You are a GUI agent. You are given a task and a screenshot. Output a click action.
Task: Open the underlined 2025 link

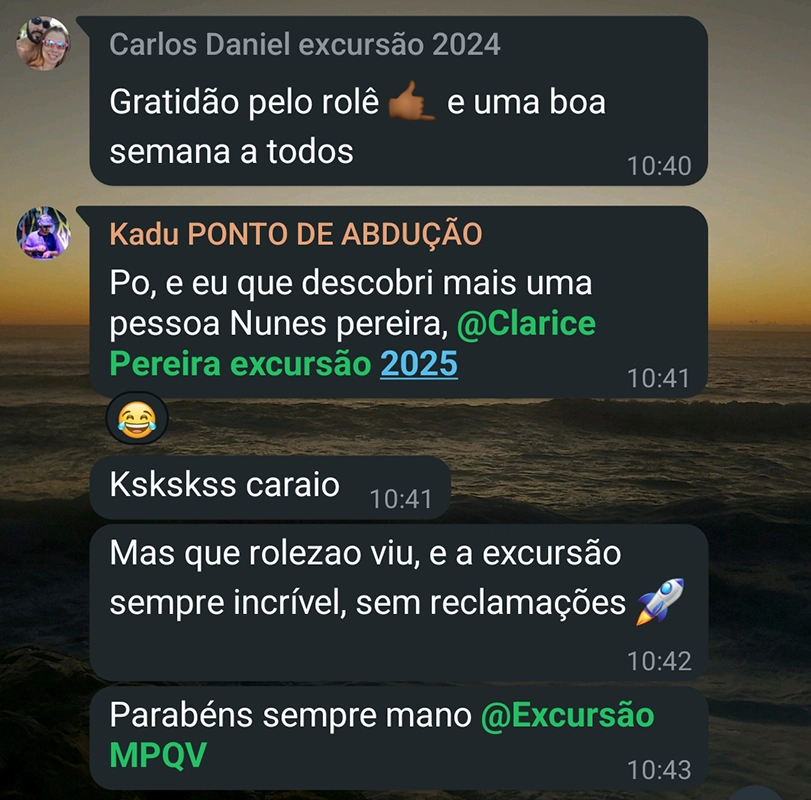418,364
